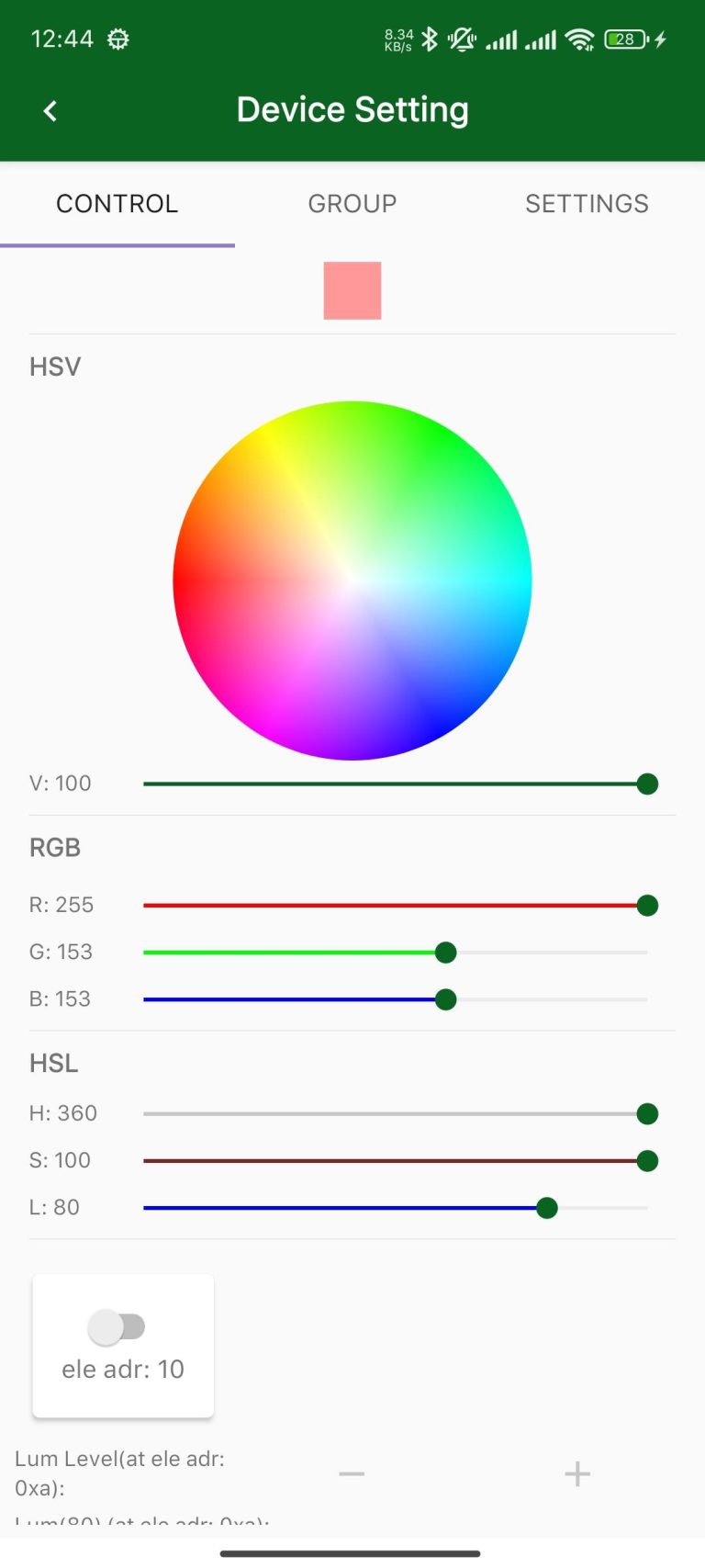Tap the V brightness slider

[x=395, y=784]
